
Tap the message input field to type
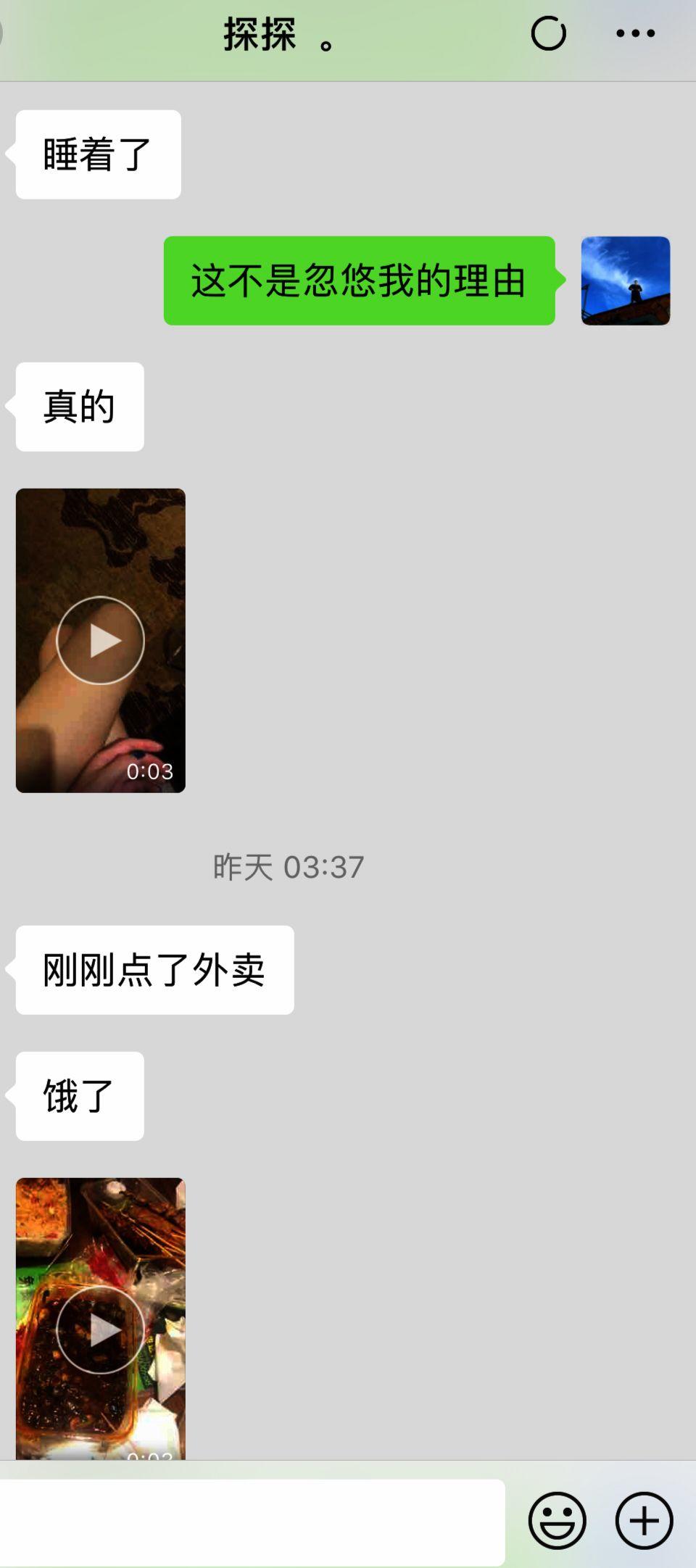click(x=254, y=1520)
